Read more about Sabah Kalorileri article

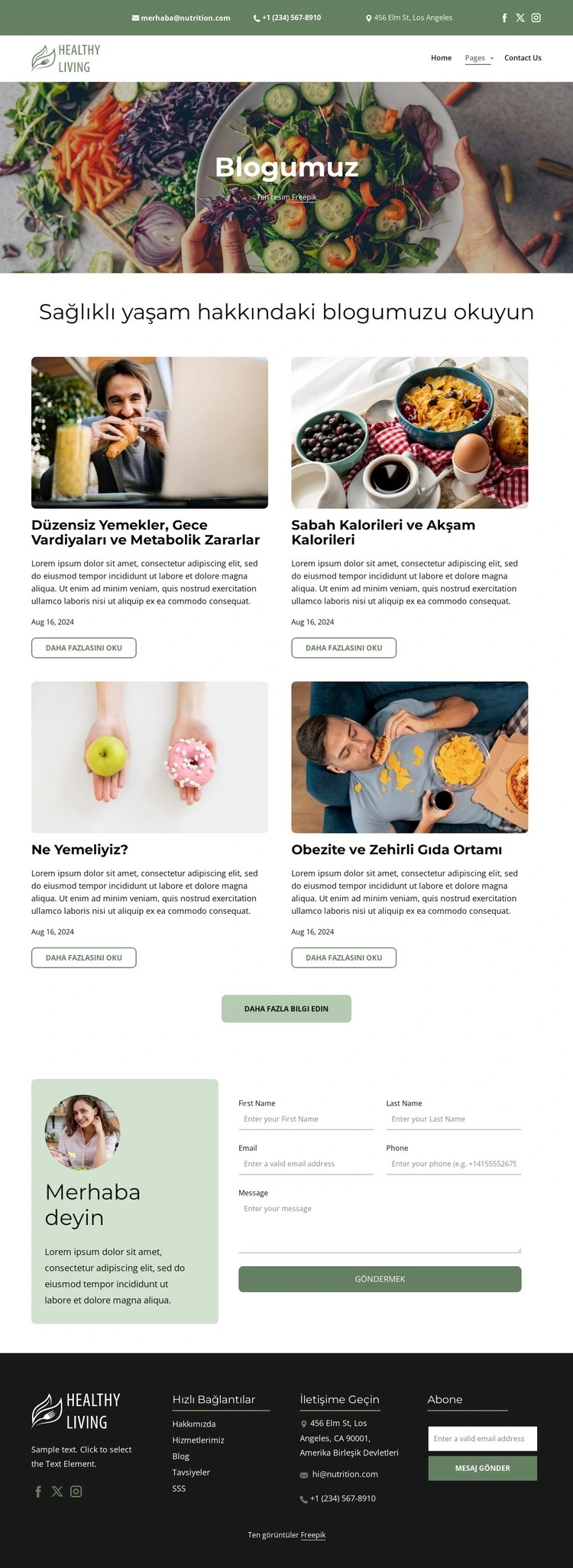(x=344, y=648)
